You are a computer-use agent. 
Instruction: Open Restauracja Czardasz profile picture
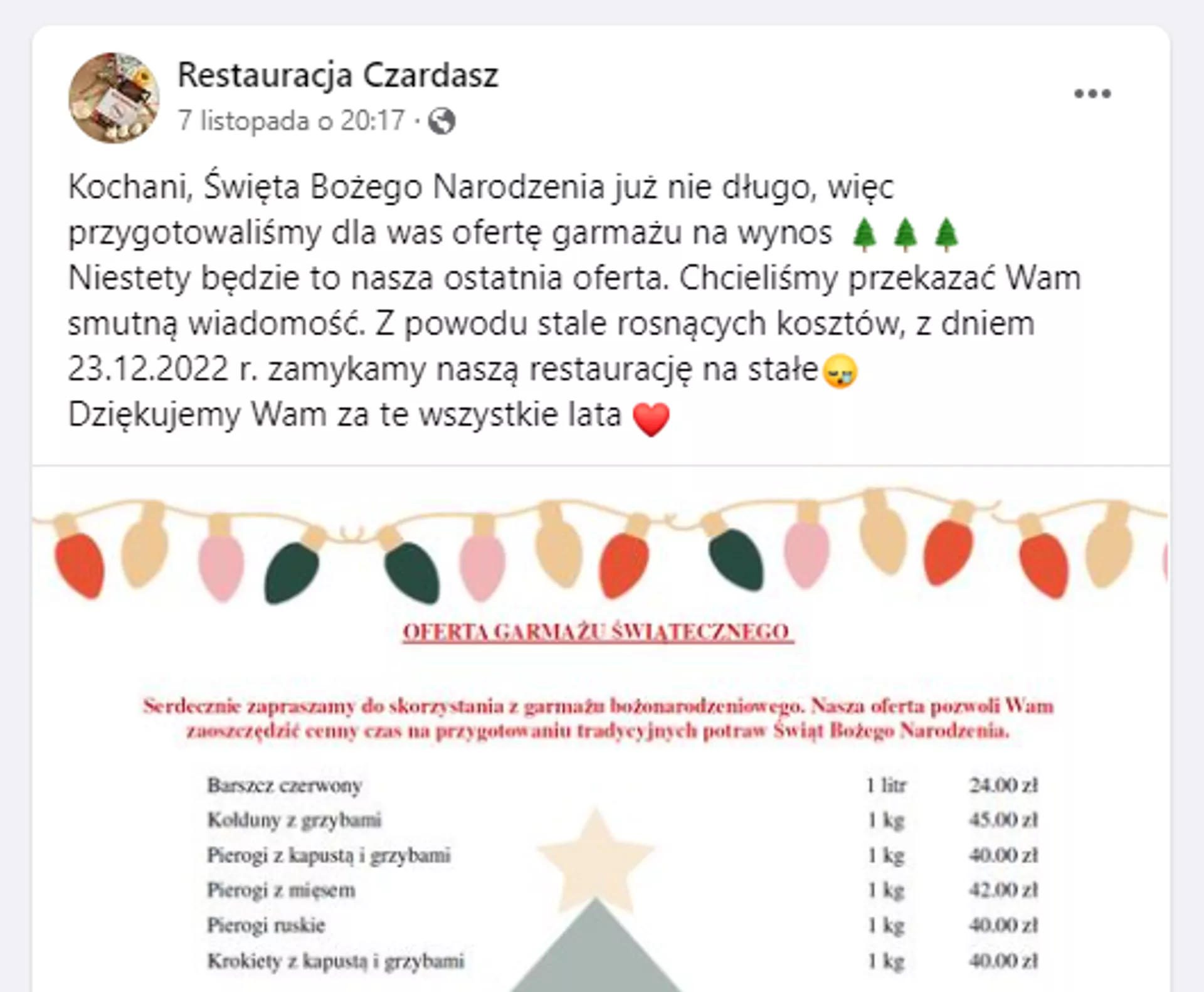pyautogui.click(x=114, y=98)
